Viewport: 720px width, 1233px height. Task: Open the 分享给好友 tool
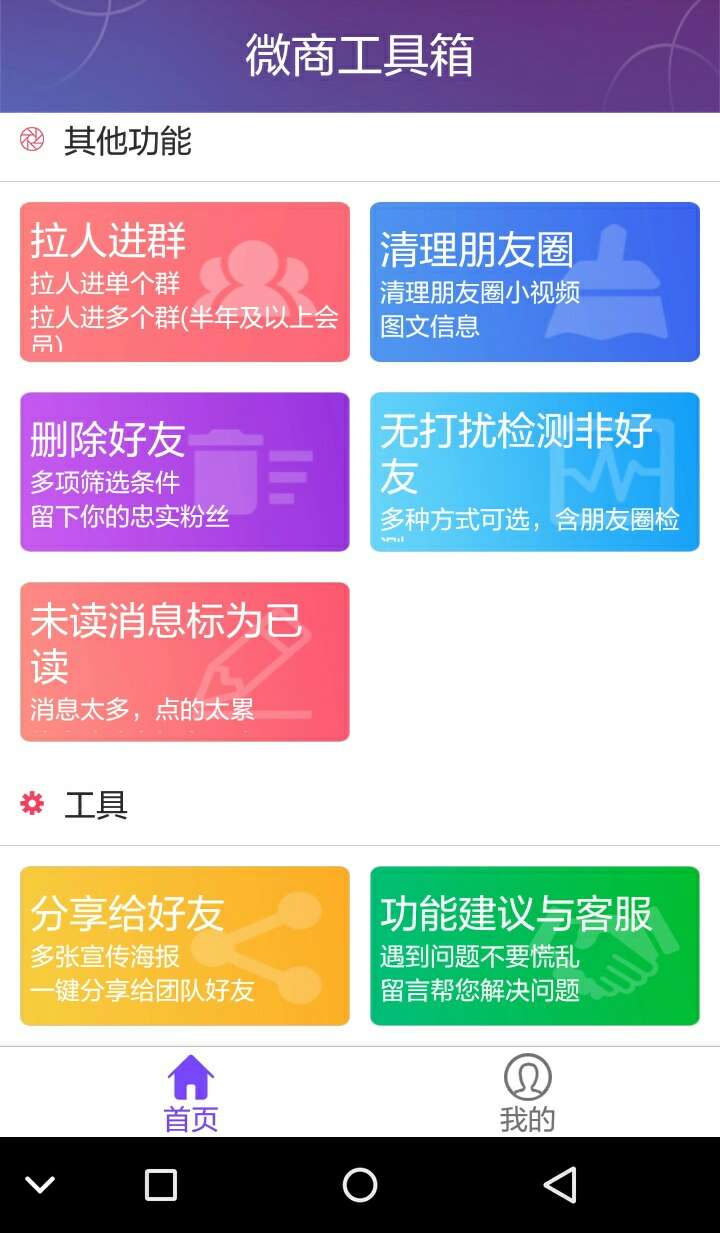[x=185, y=946]
